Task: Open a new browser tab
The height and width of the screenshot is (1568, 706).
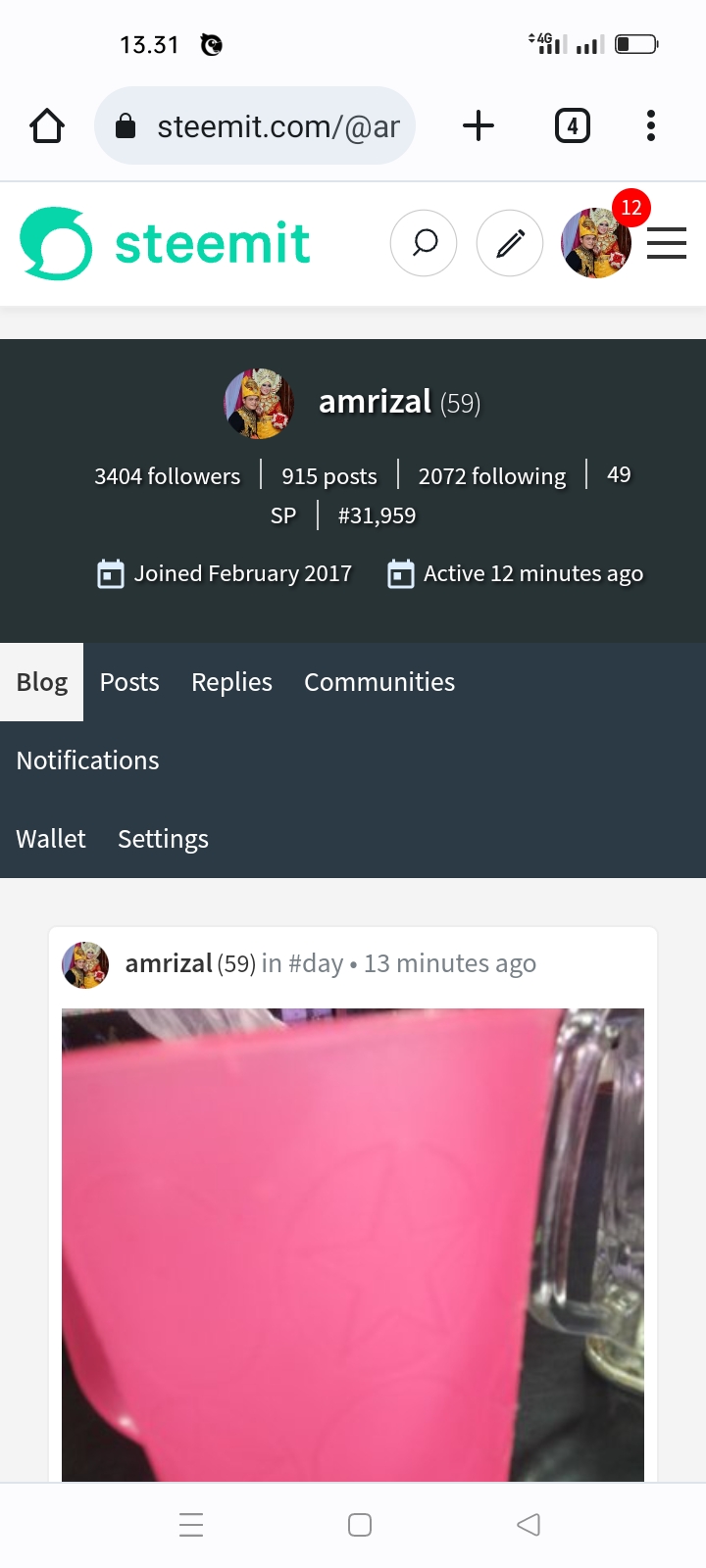Action: click(479, 126)
